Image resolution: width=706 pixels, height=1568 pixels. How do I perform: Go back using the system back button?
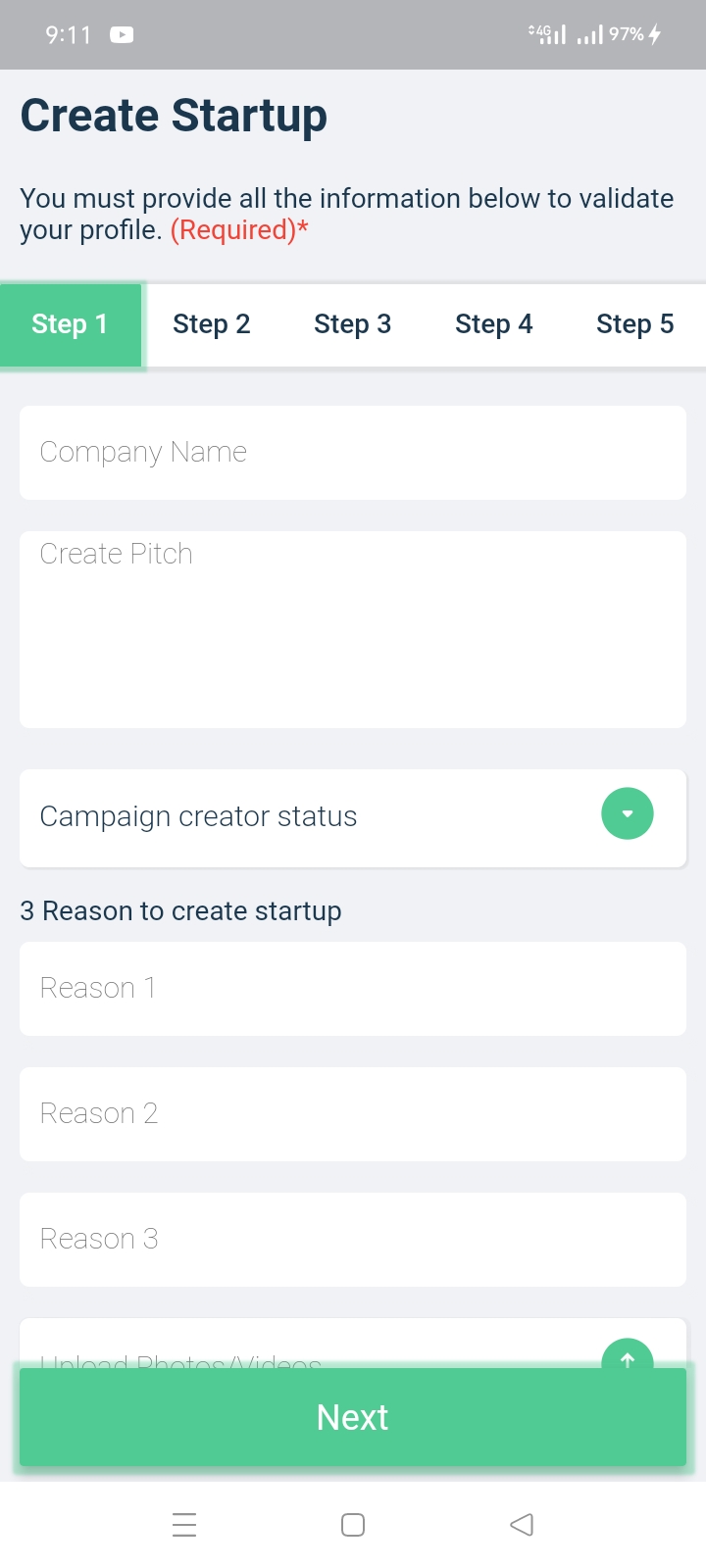522,1525
